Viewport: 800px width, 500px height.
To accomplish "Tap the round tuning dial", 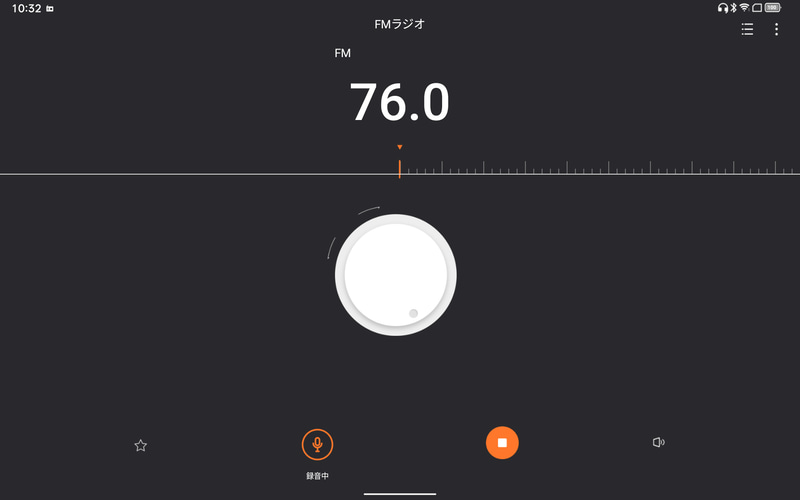I will [396, 275].
